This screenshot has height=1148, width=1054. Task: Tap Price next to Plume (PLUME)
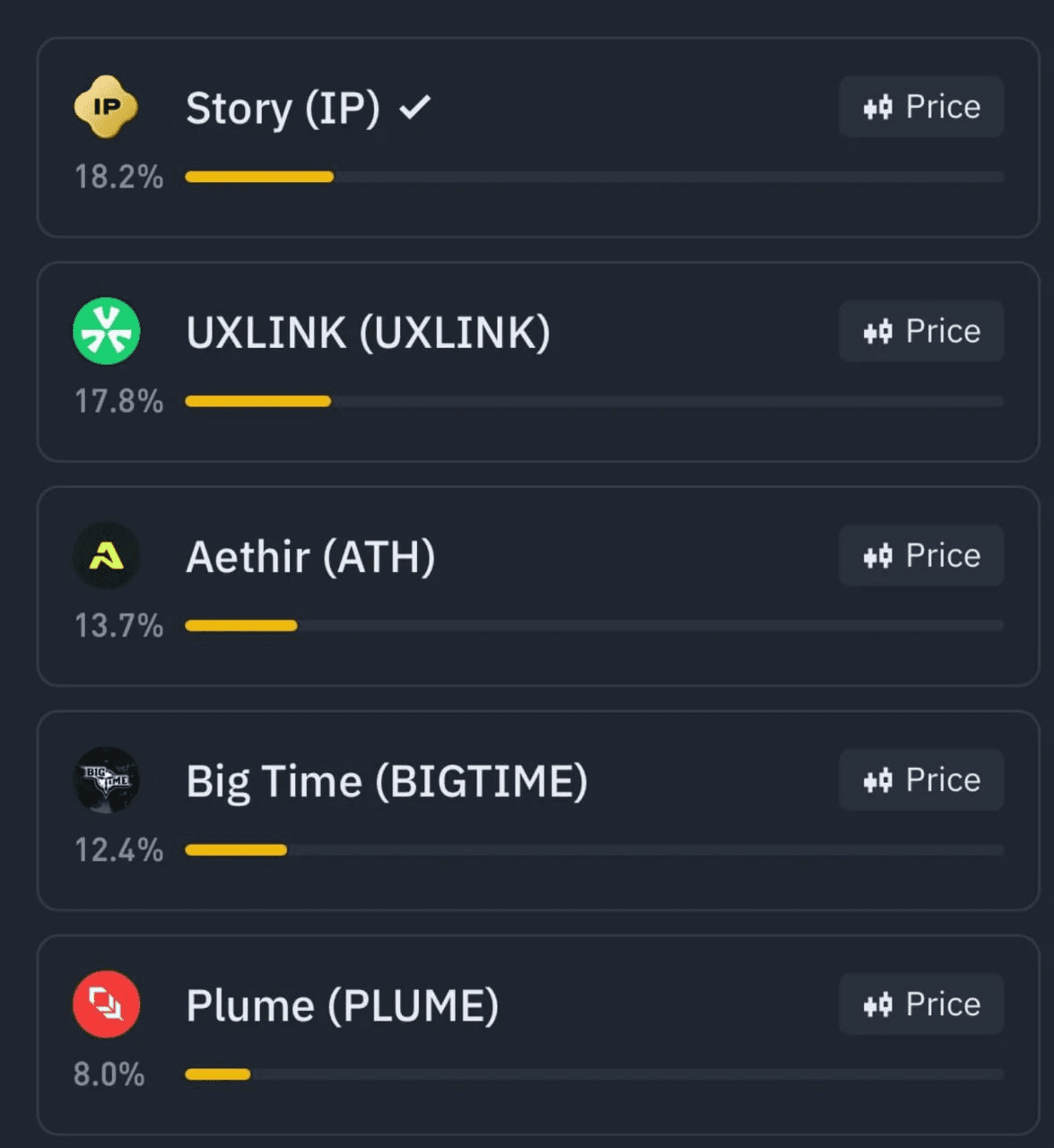click(921, 1004)
